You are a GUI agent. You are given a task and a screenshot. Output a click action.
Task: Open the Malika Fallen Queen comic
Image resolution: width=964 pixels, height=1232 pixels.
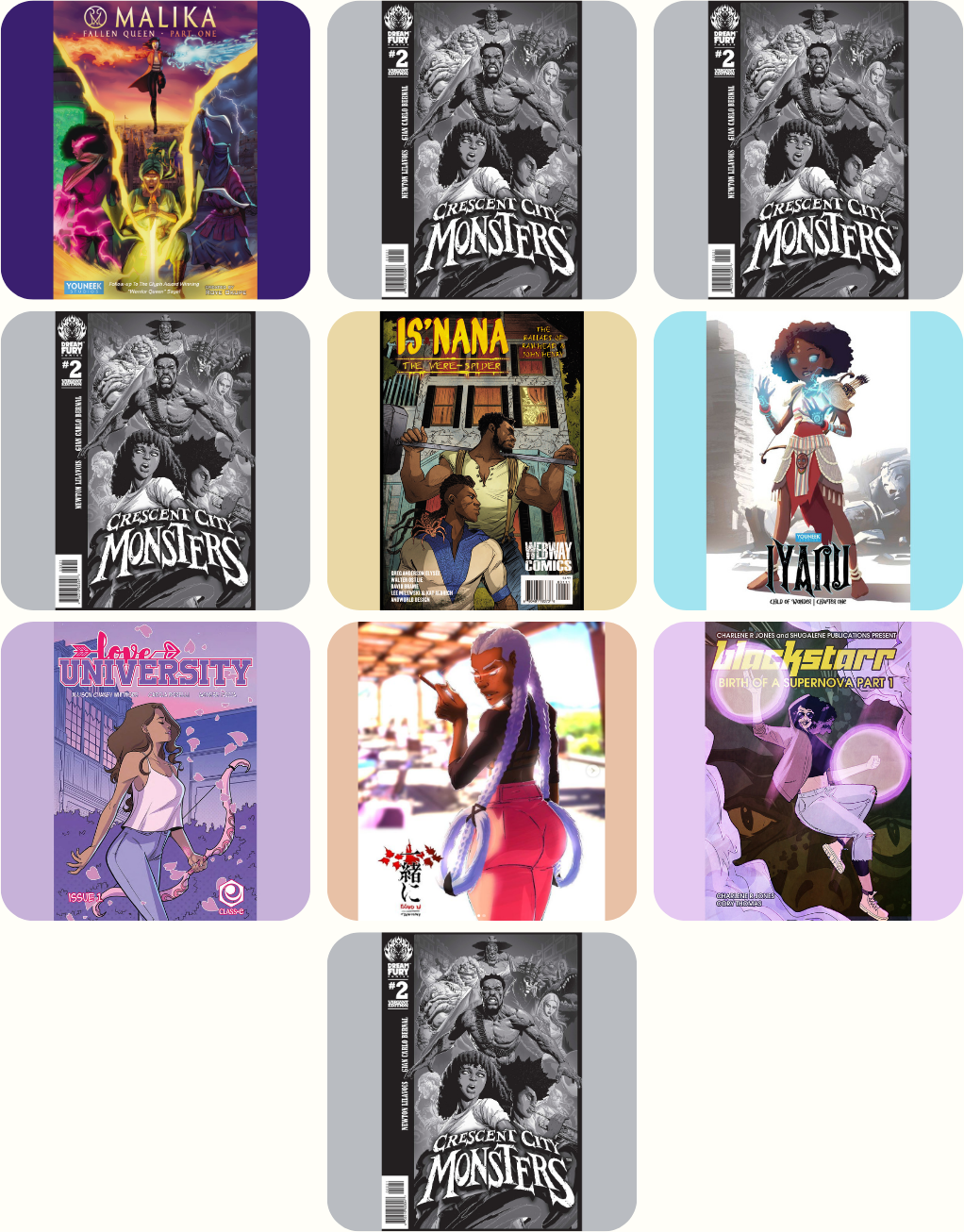click(156, 150)
